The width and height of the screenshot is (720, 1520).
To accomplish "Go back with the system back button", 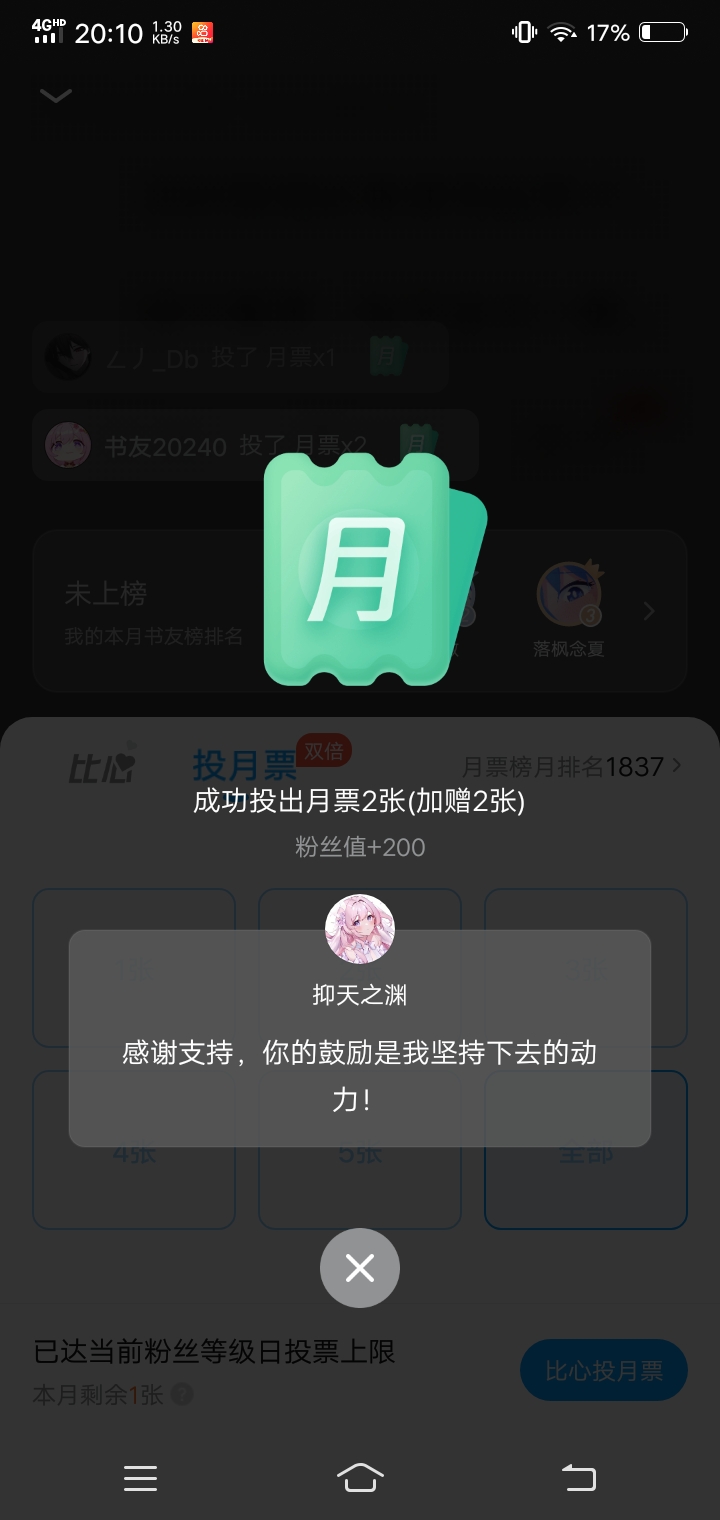I will tap(578, 1477).
